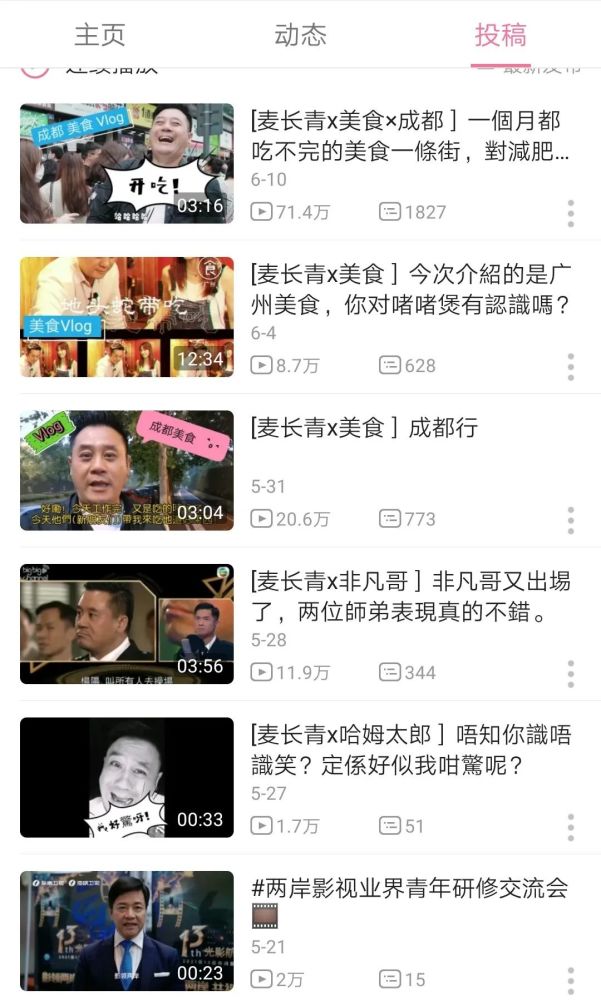Open the 两岸影视业界青年研修交流会 video
601x1000 pixels.
[127, 931]
